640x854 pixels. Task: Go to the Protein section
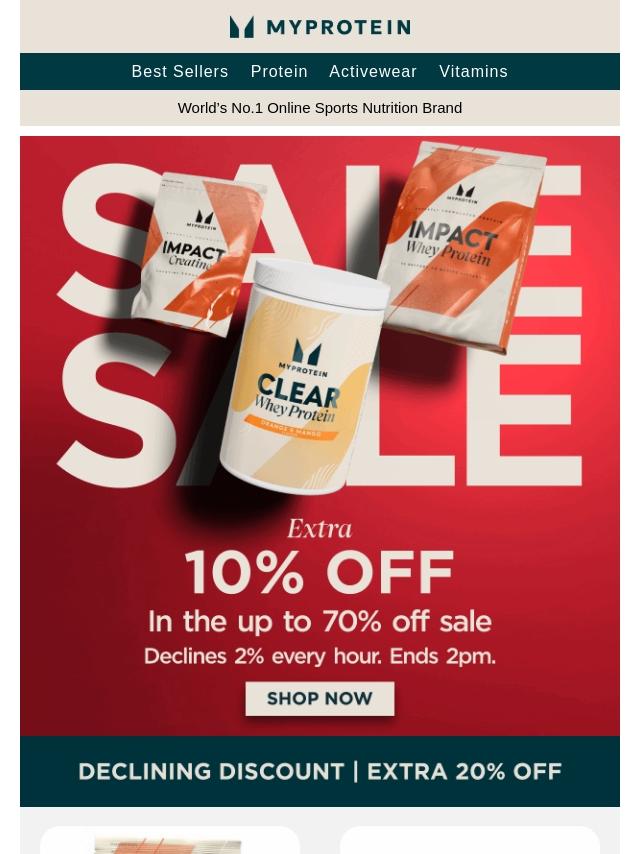coord(279,72)
